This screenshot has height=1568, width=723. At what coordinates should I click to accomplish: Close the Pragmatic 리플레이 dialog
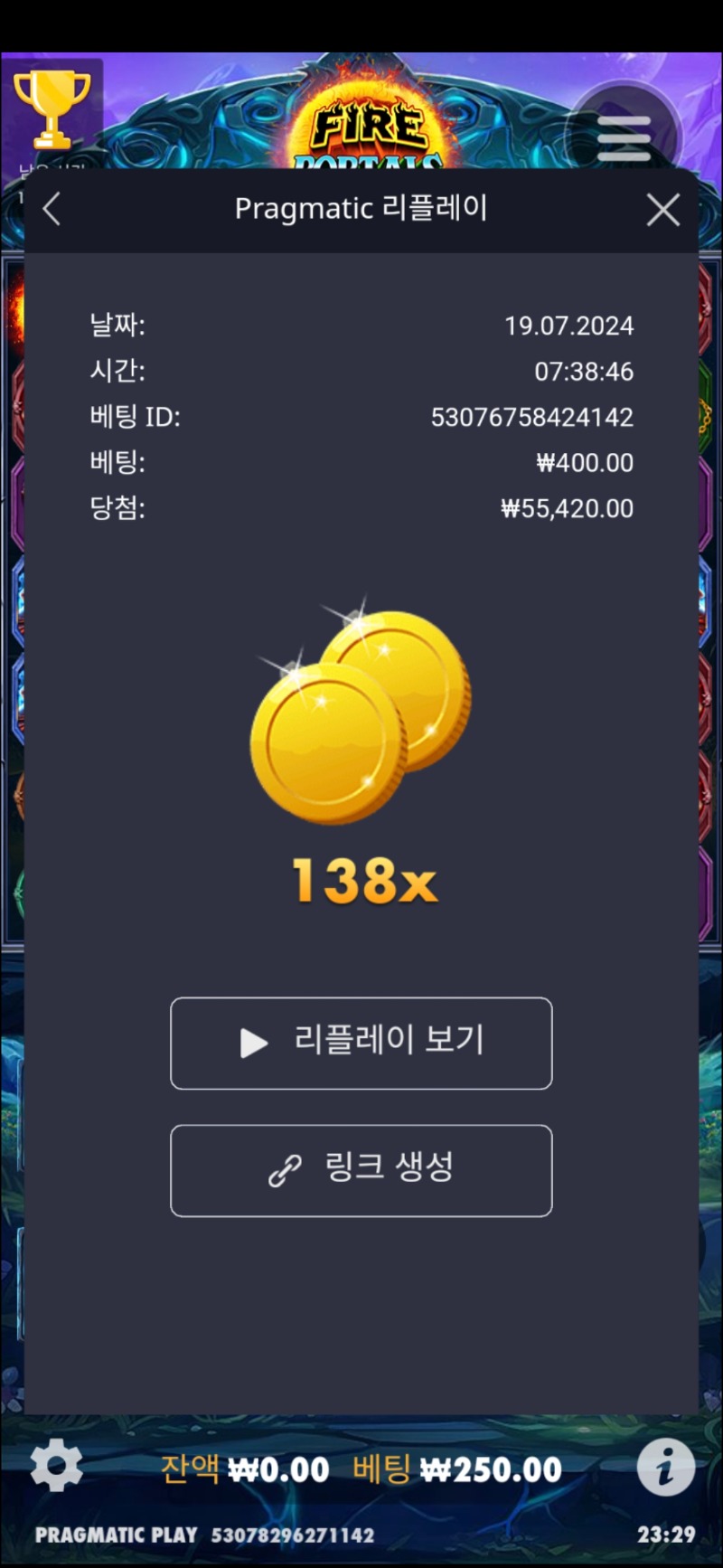663,210
